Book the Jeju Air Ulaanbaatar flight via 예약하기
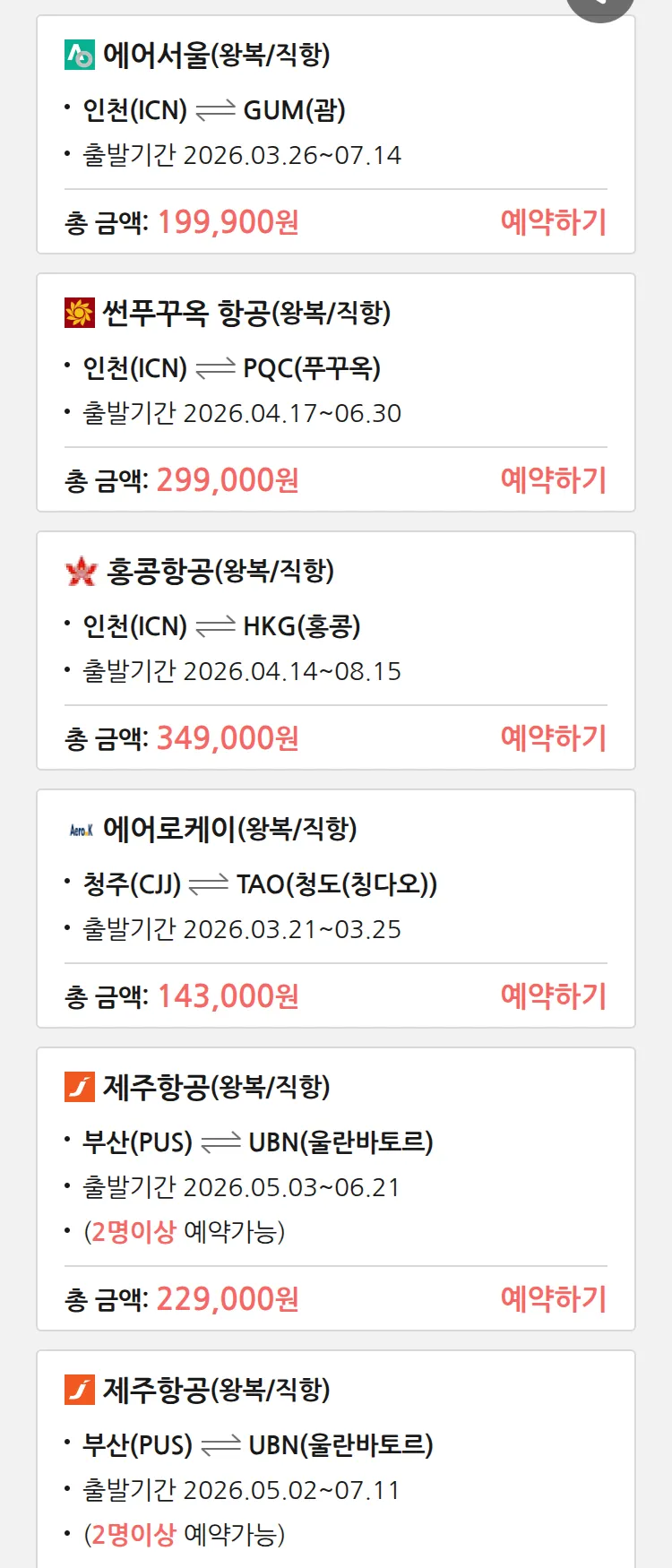Screen dimensions: 672x1568 click(x=554, y=1298)
